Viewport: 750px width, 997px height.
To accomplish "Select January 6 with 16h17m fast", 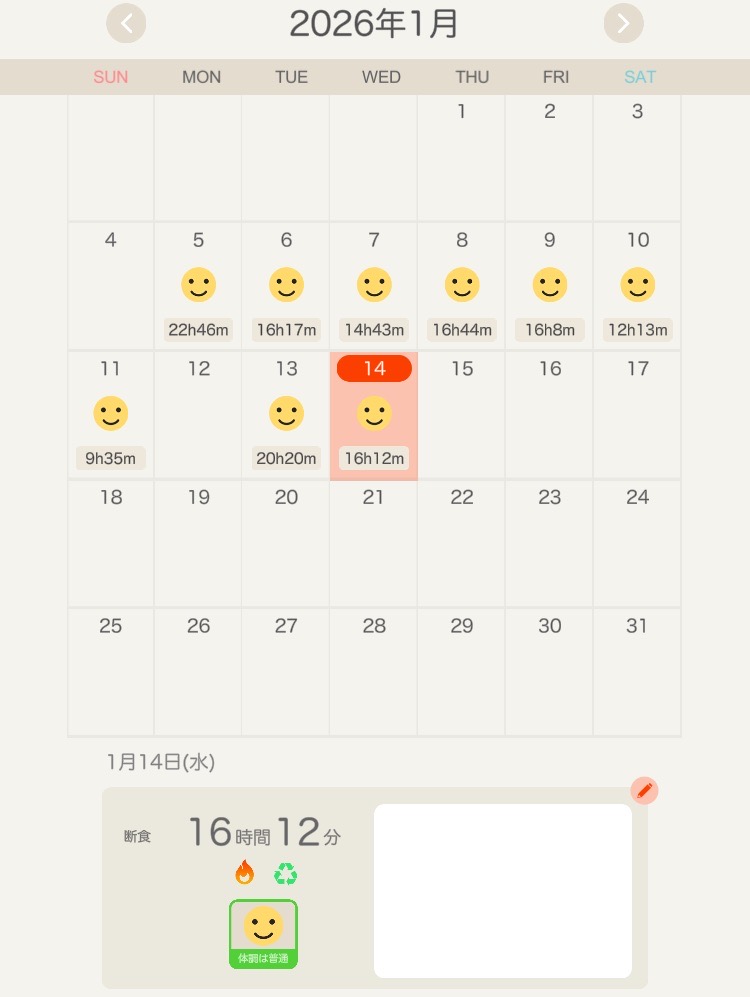I will click(x=286, y=286).
